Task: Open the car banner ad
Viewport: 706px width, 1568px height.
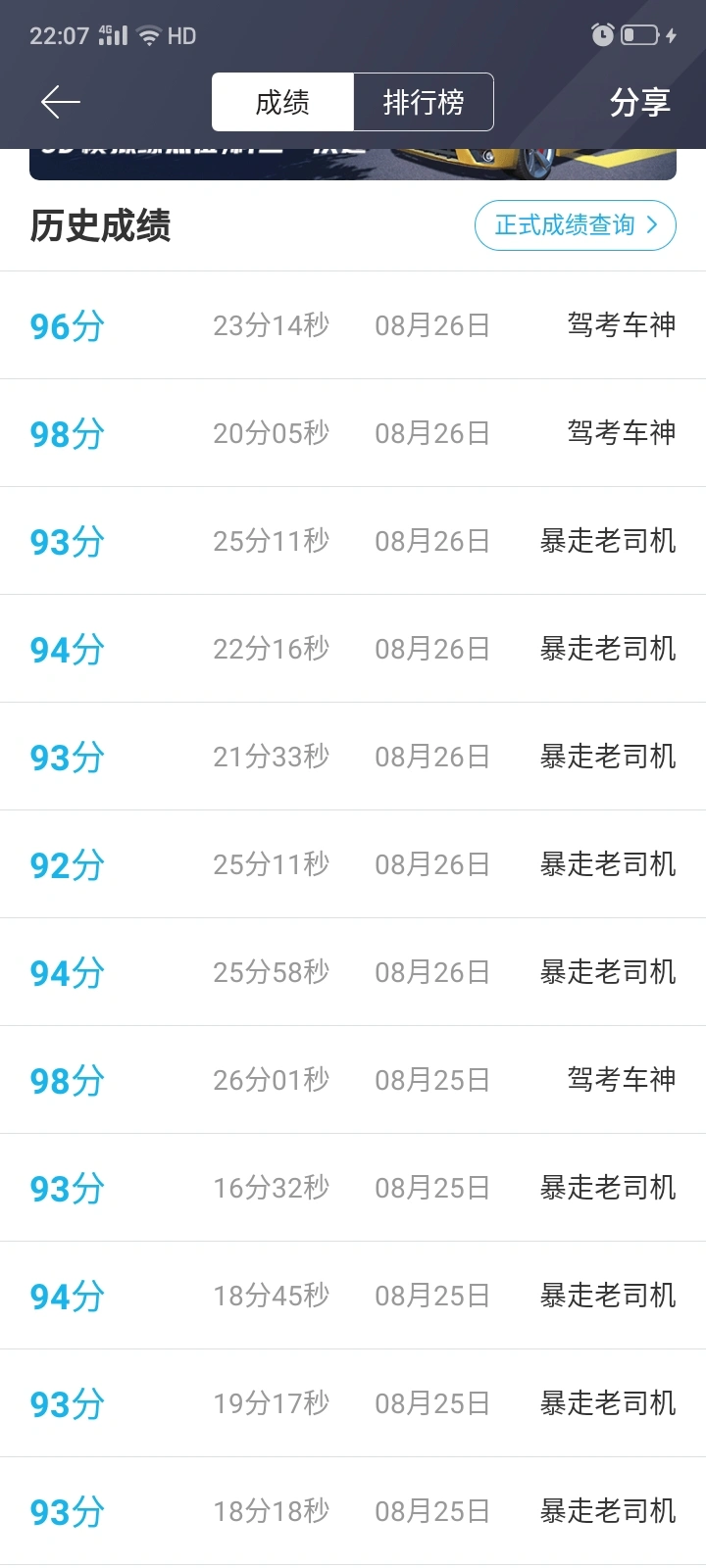Action: 353,164
